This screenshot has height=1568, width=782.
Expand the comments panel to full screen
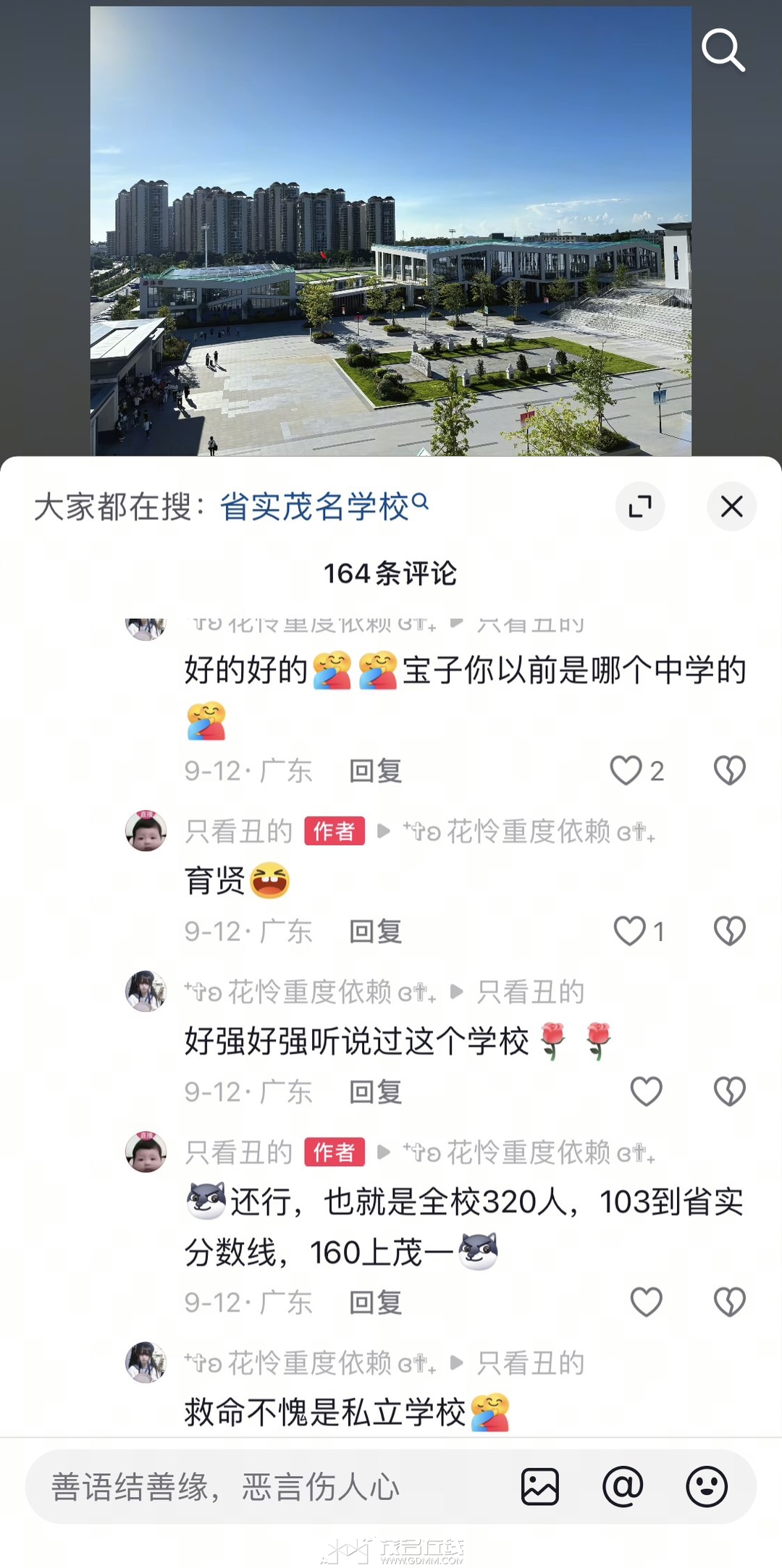[x=640, y=506]
